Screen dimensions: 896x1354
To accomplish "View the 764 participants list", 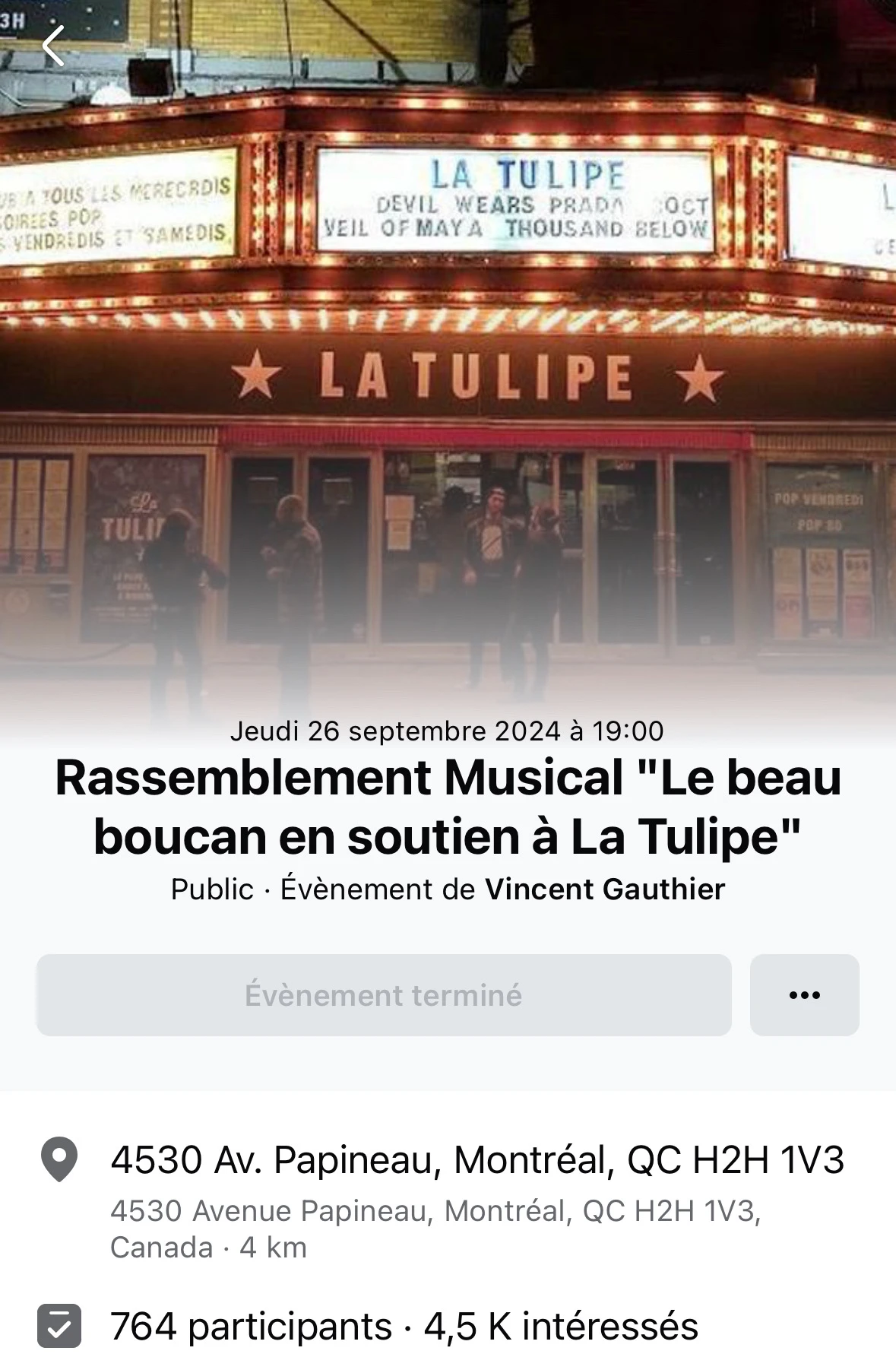I will tap(251, 1327).
